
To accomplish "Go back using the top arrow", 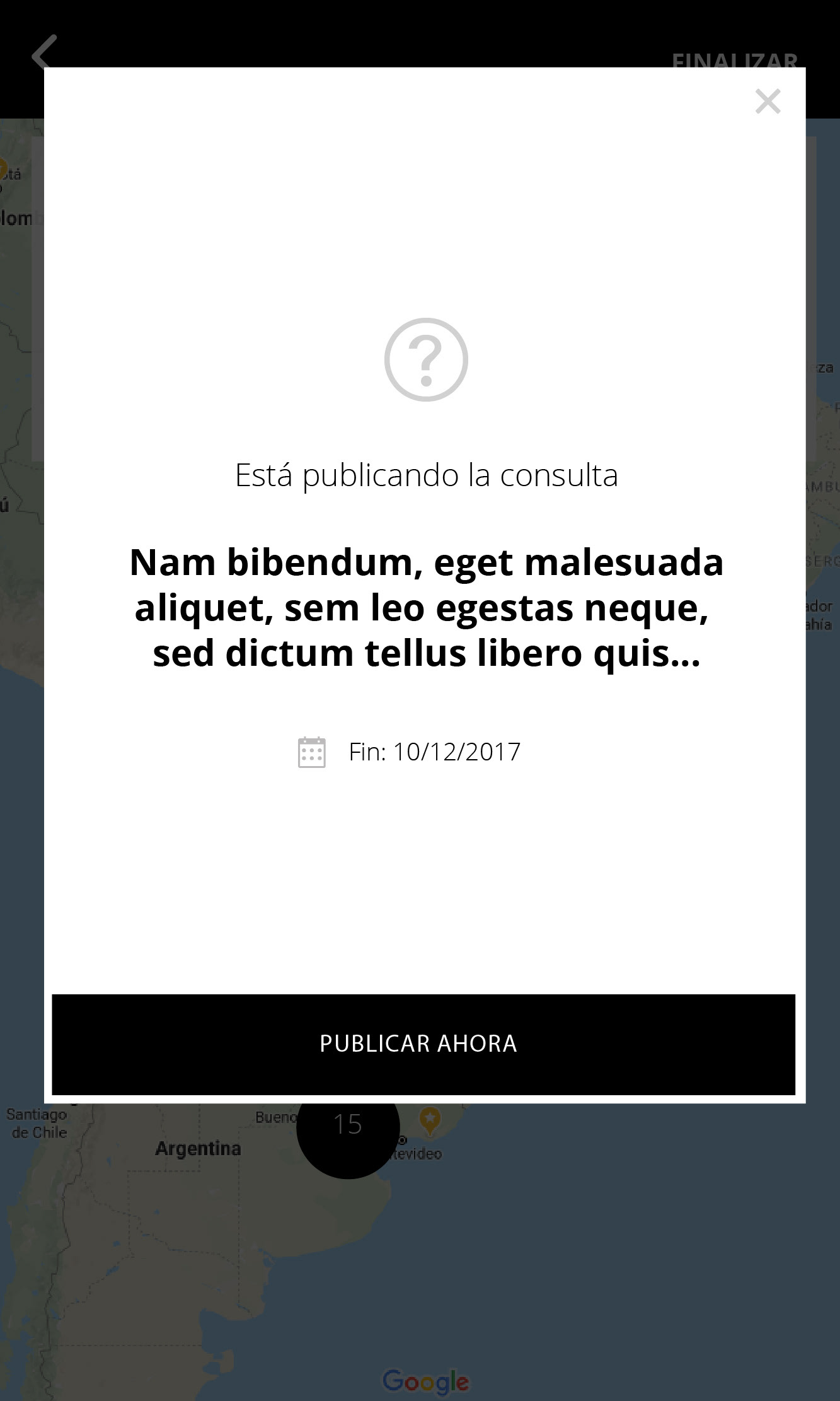I will (44, 52).
